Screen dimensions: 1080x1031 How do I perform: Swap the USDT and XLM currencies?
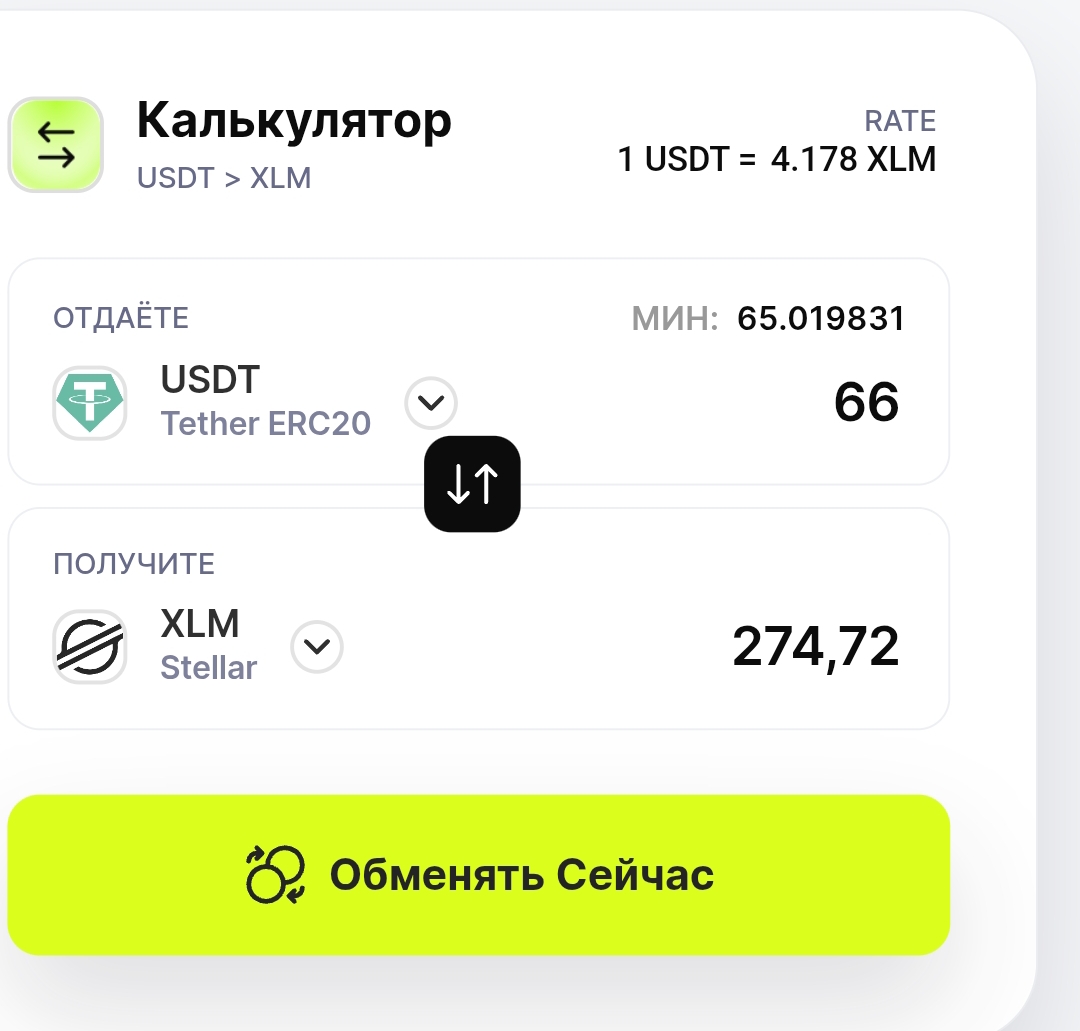click(x=472, y=484)
